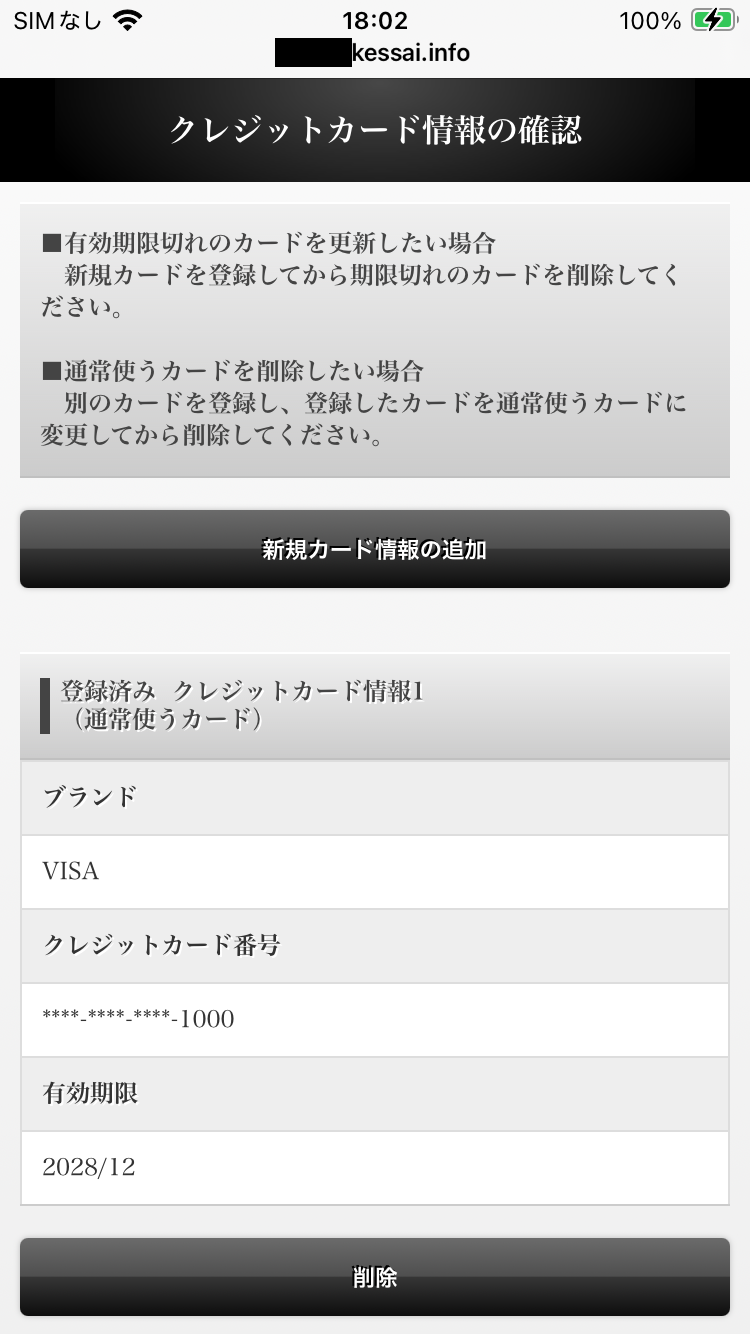Select the expiry date 2028/12
Screen dimensions: 750x1334
(x=90, y=1167)
